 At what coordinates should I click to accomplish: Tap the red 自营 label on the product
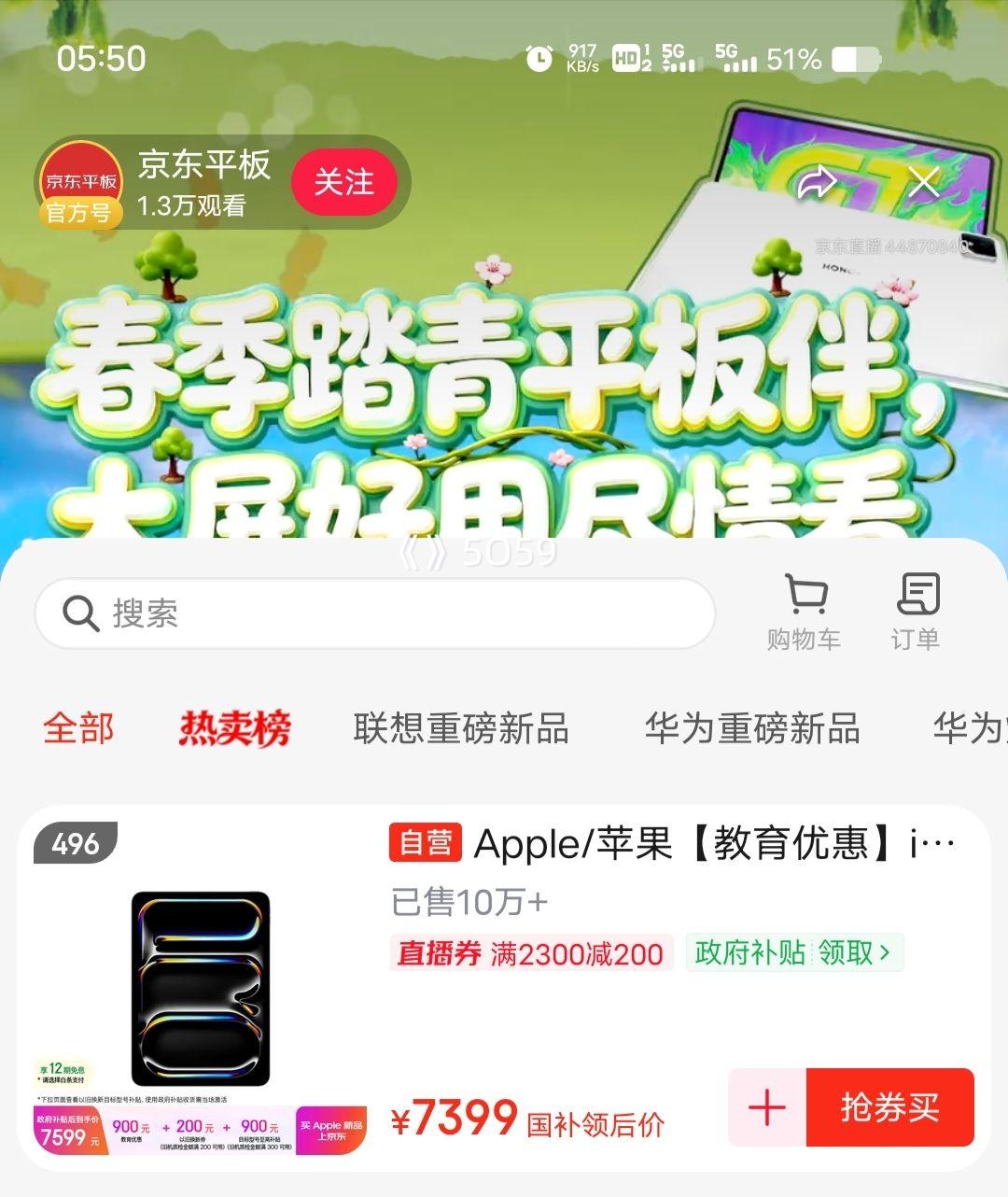coord(425,843)
